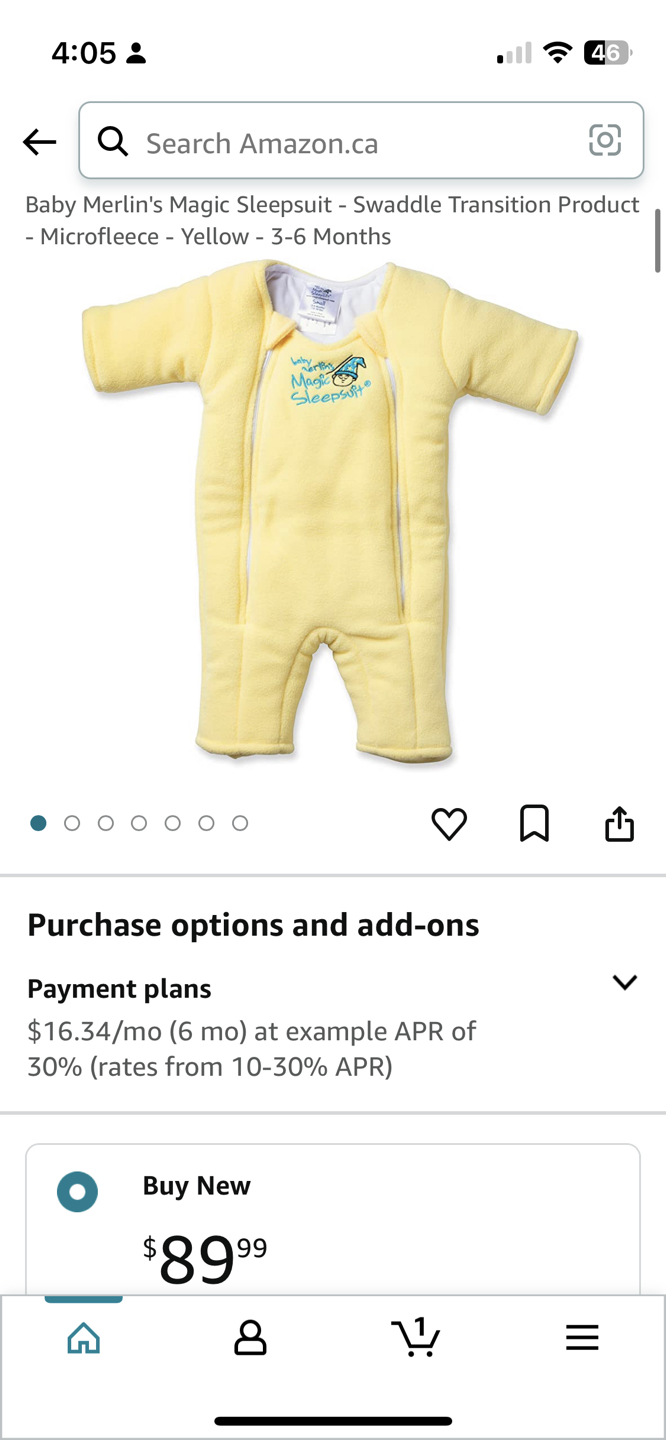Open the hamburger menu tab
Image resolution: width=666 pixels, height=1440 pixels.
pos(582,1337)
